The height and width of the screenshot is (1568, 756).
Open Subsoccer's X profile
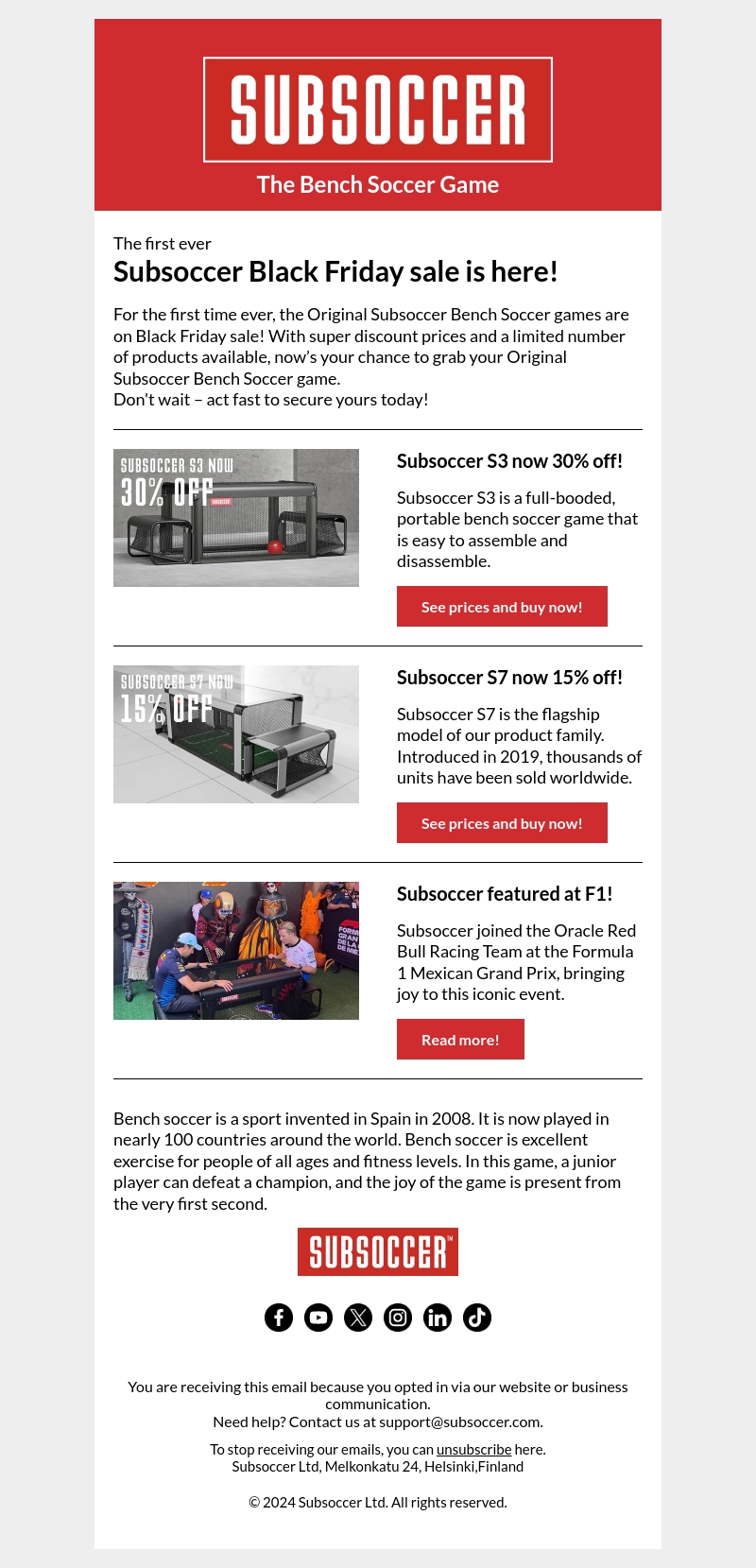click(358, 1318)
